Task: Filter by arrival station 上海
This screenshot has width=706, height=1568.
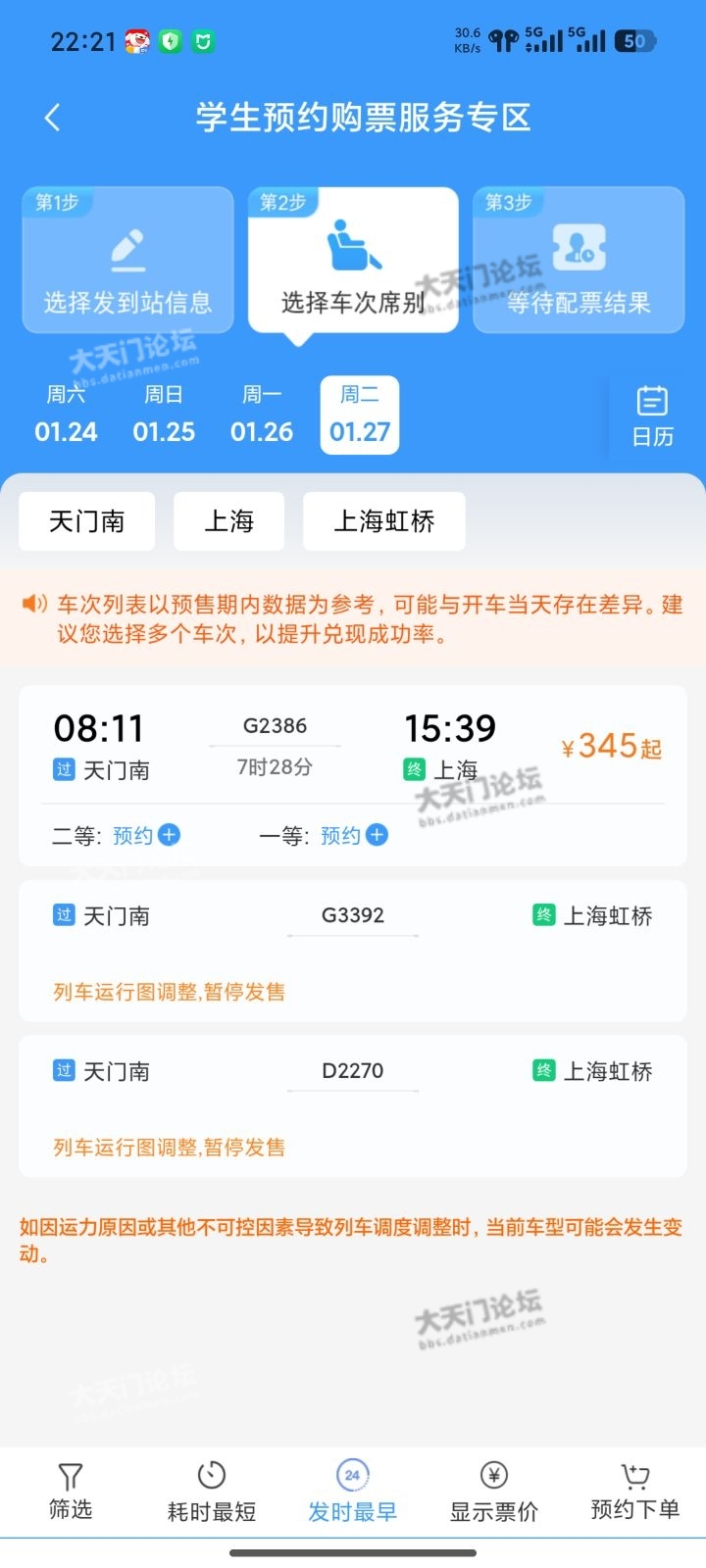Action: 228,521
